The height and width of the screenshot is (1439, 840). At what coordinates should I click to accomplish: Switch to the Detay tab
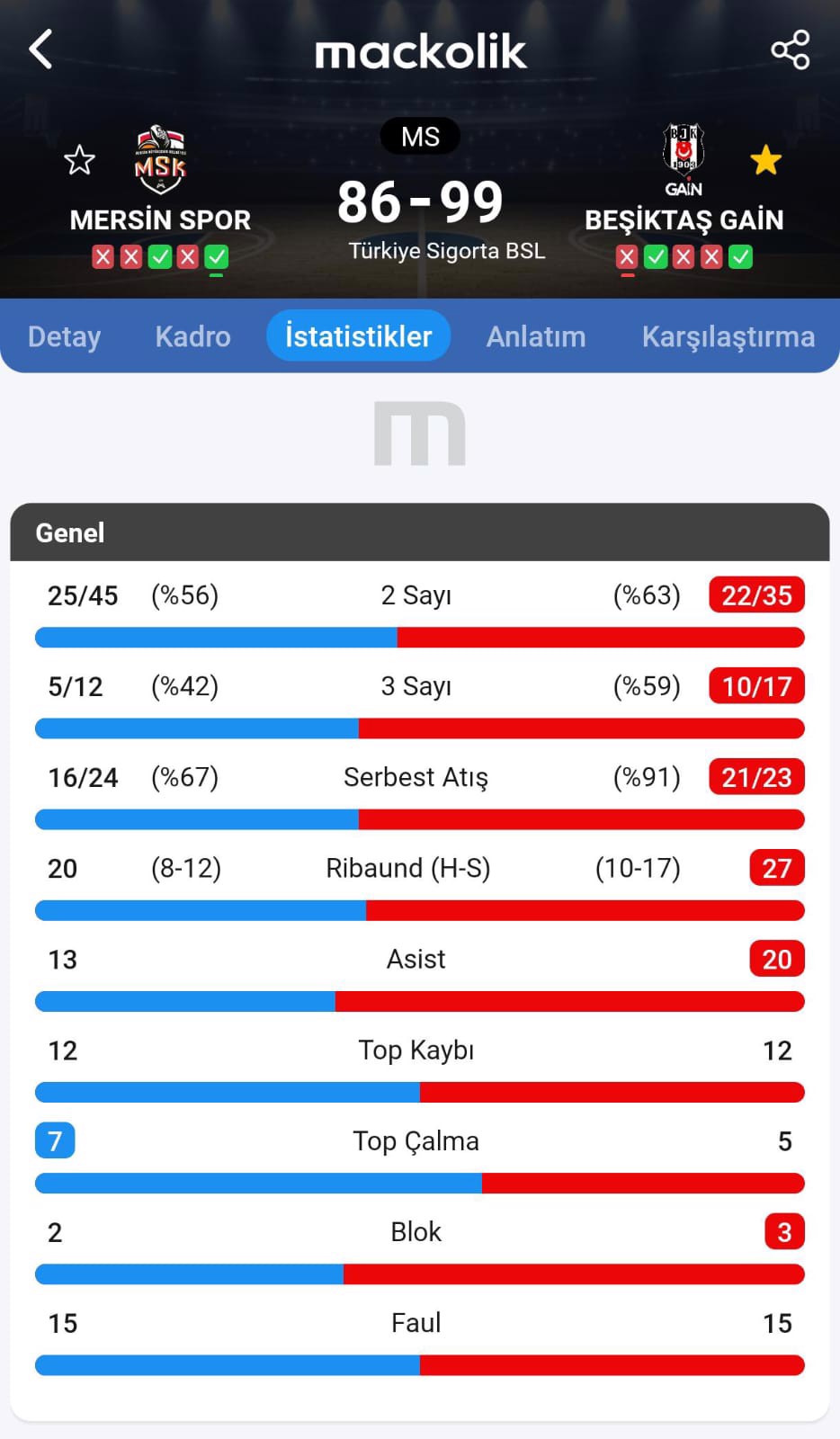(64, 336)
